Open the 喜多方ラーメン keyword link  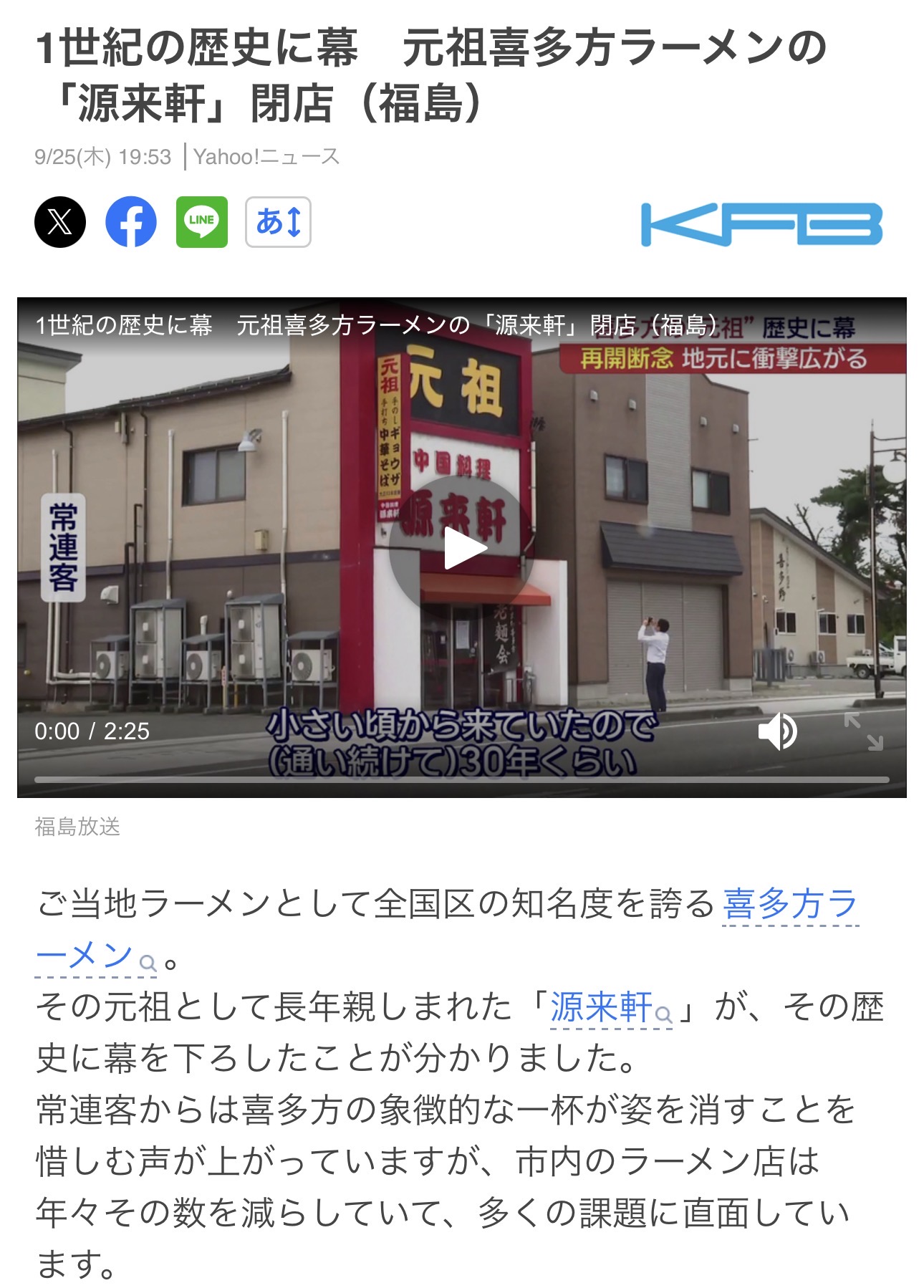pos(790,904)
